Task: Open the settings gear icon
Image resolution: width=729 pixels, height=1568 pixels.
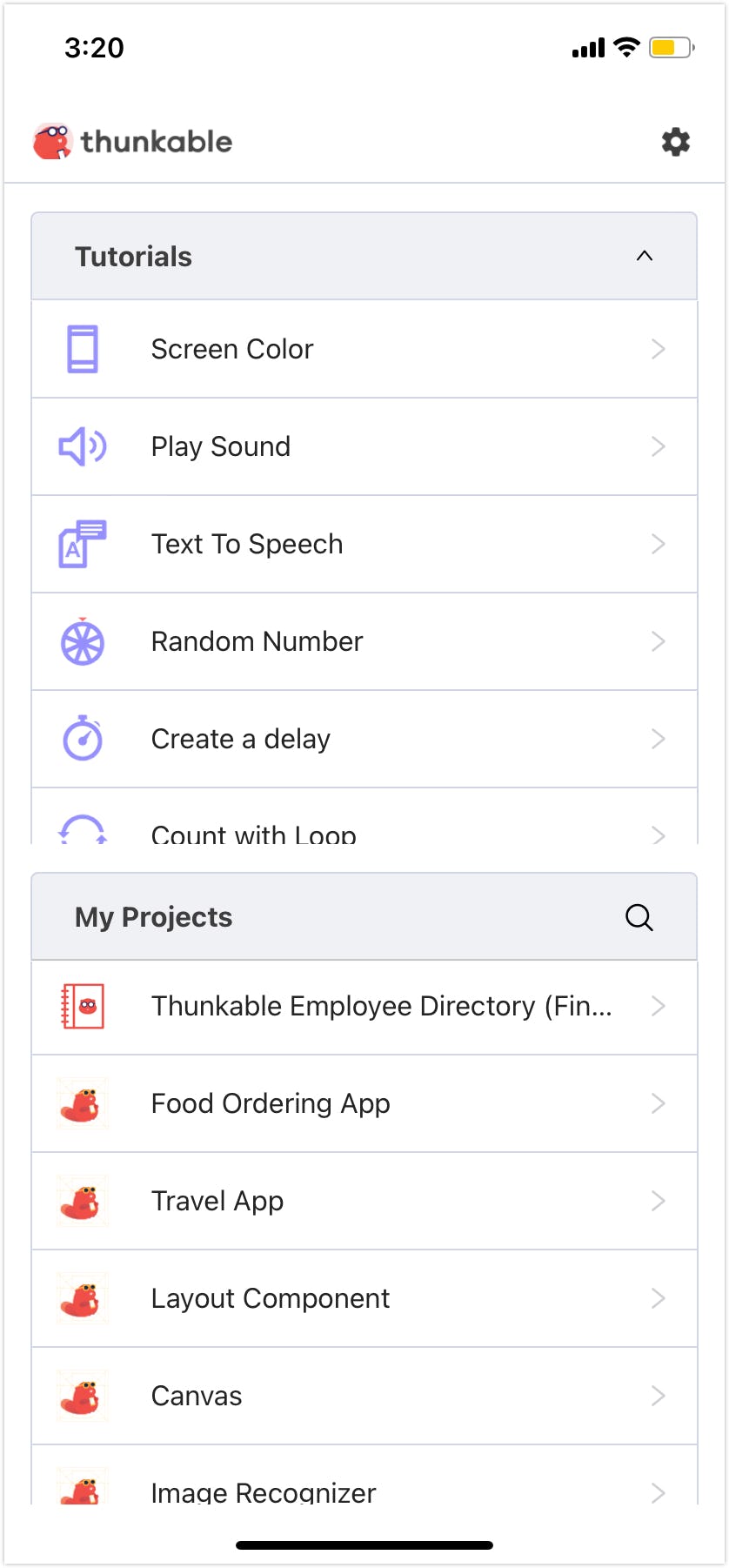Action: [676, 141]
